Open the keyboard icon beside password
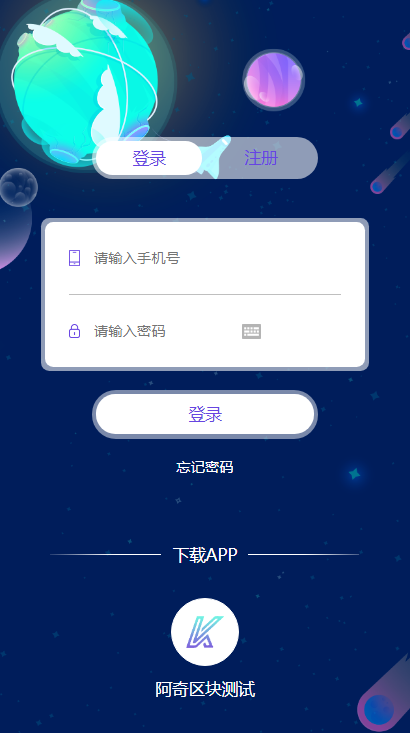Image resolution: width=410 pixels, height=733 pixels. point(252,331)
